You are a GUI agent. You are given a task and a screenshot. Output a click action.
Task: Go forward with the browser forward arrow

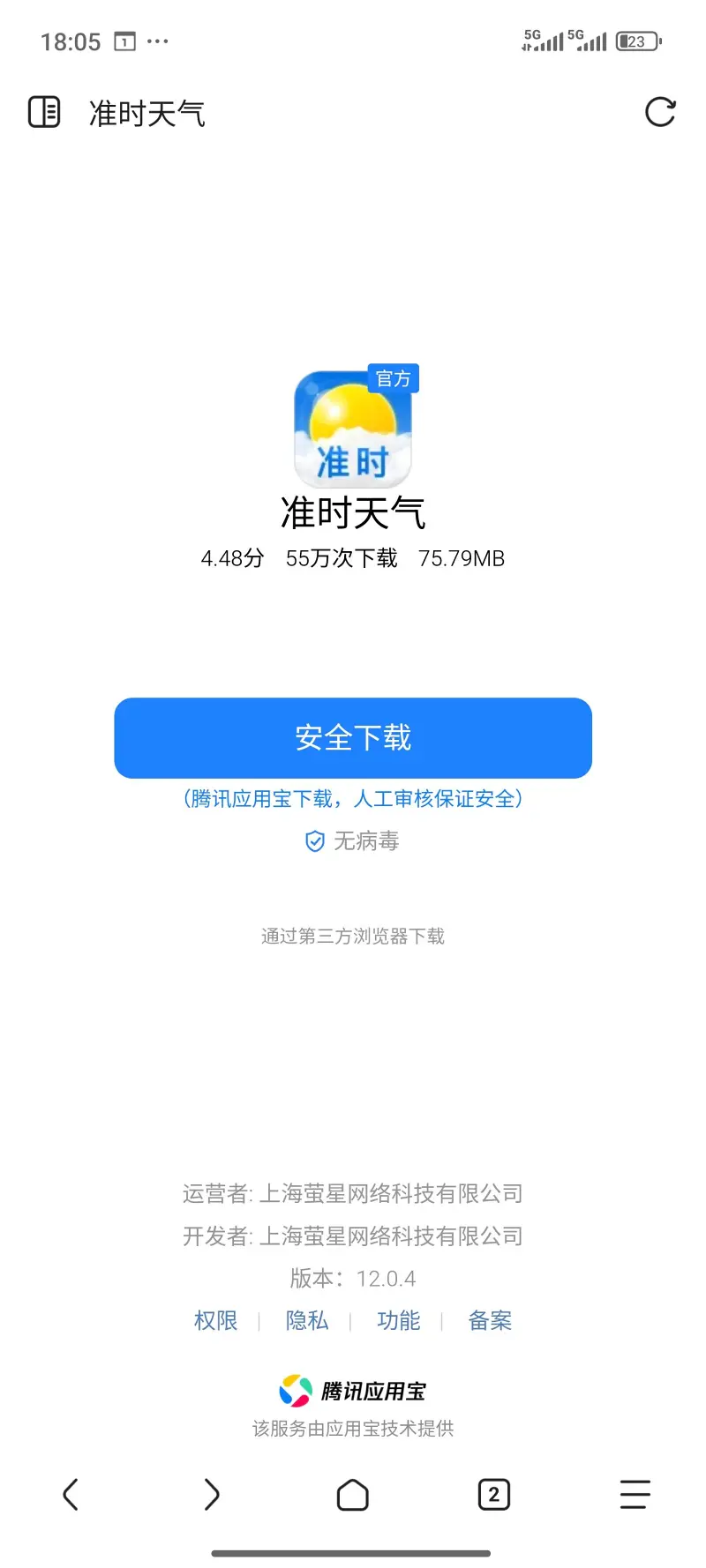coord(212,1494)
